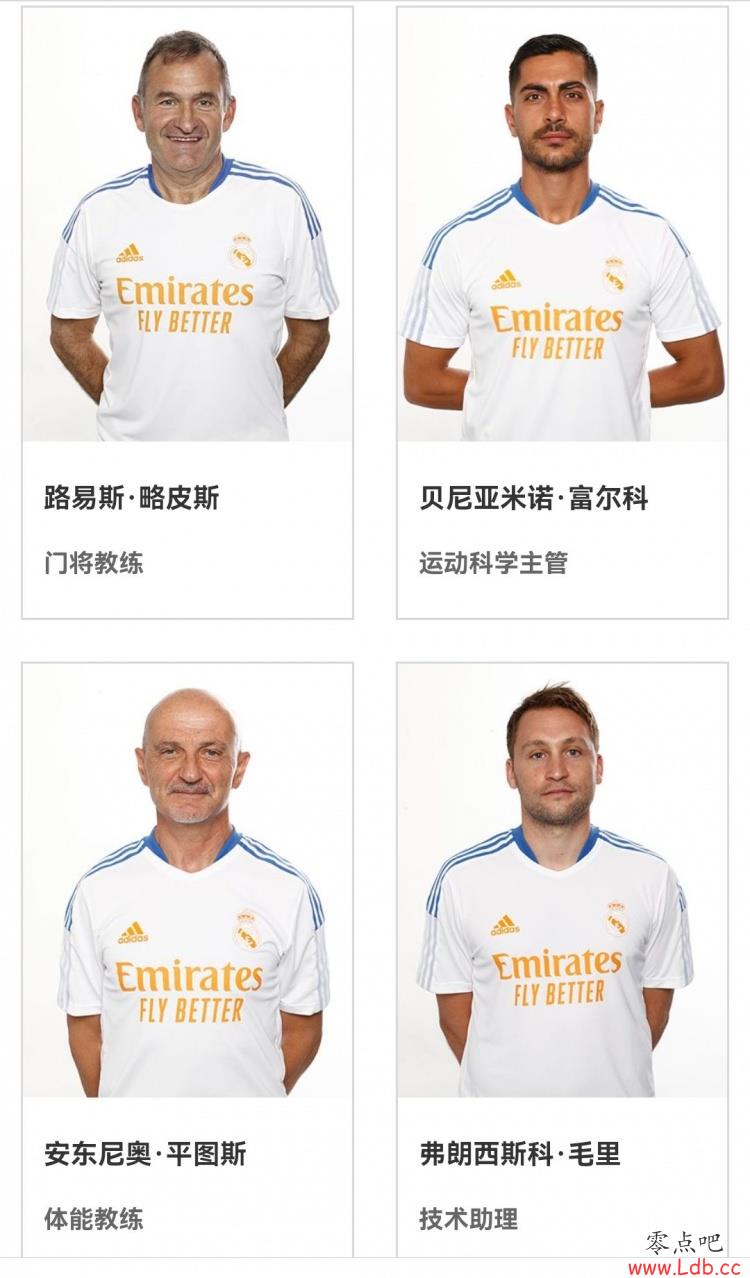Open 路易斯·略皮斯 goalkeeper coach card

pyautogui.click(x=187, y=312)
